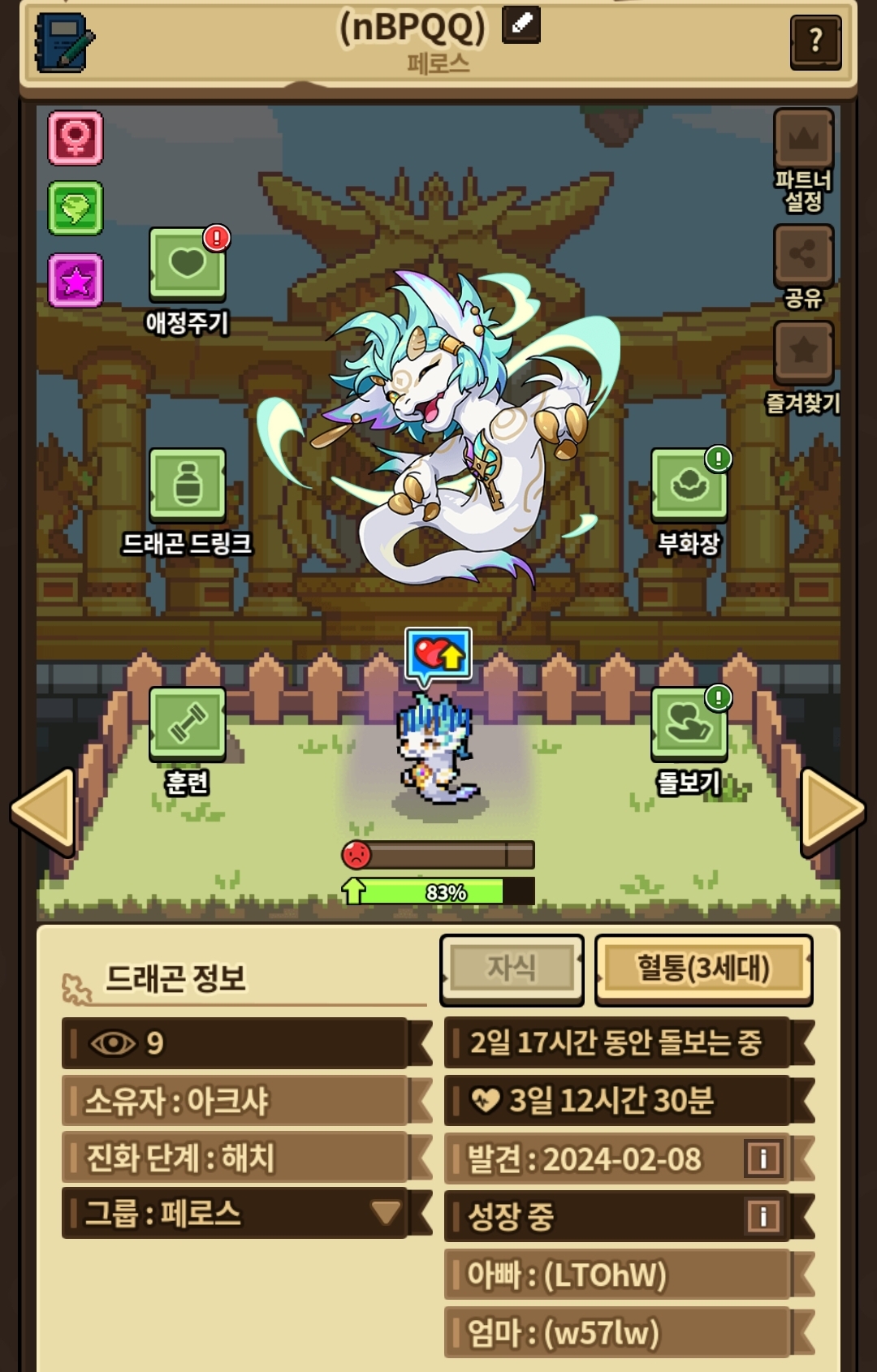Expand the 그룹 : 페로스 dropdown
The height and width of the screenshot is (1372, 877).
(x=386, y=1214)
